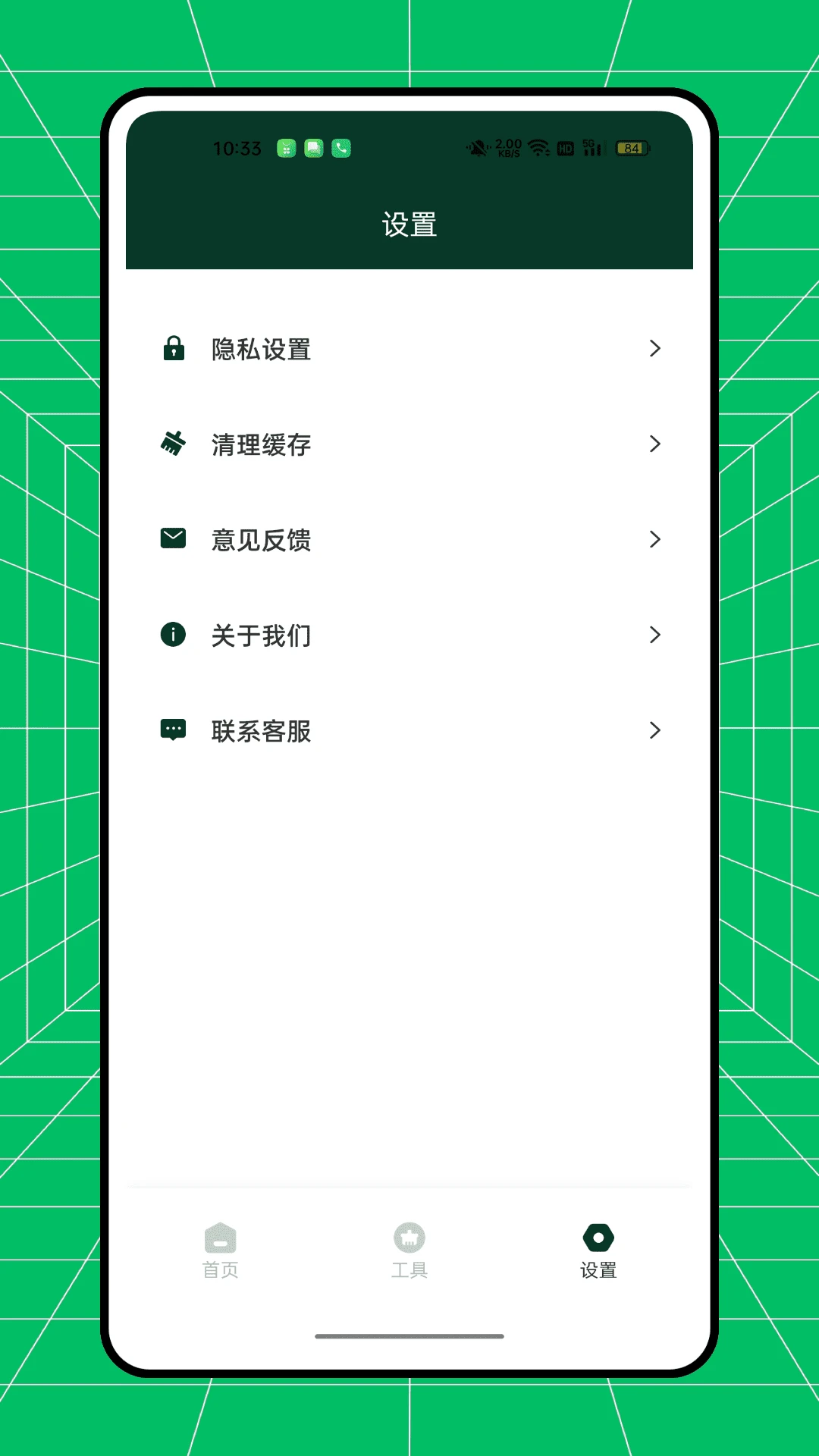Click the chat bubble icon for 联系客服
Viewport: 819px width, 1456px height.
[x=173, y=730]
